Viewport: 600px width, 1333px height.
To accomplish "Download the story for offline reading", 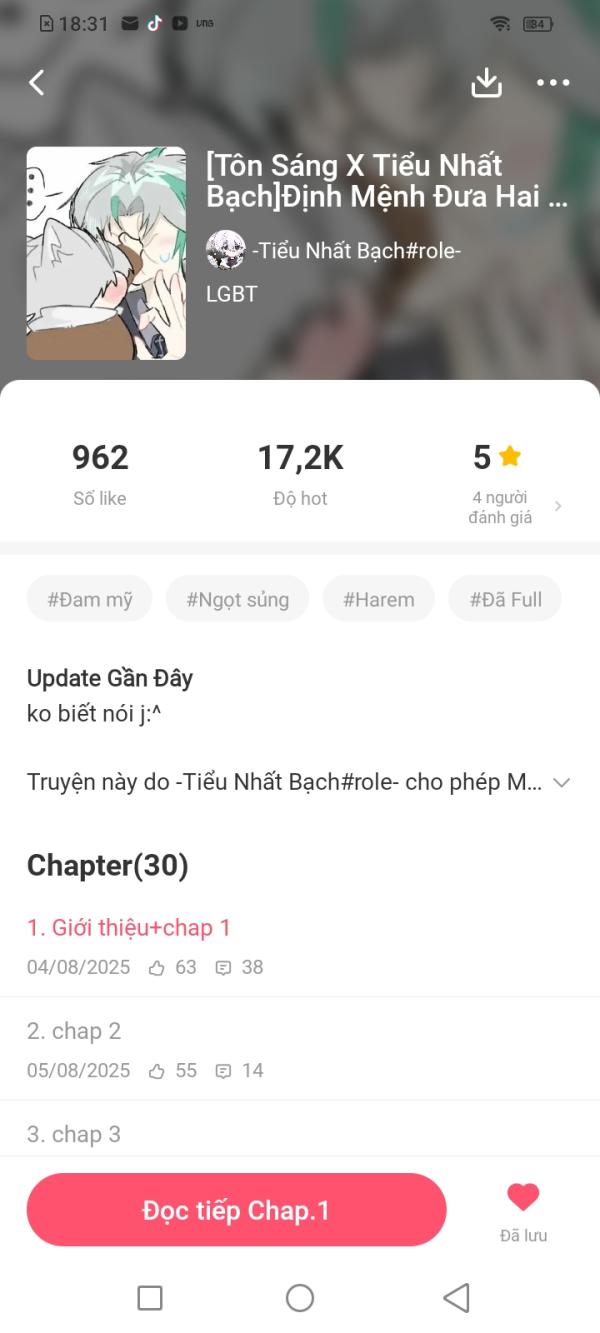I will pyautogui.click(x=486, y=82).
